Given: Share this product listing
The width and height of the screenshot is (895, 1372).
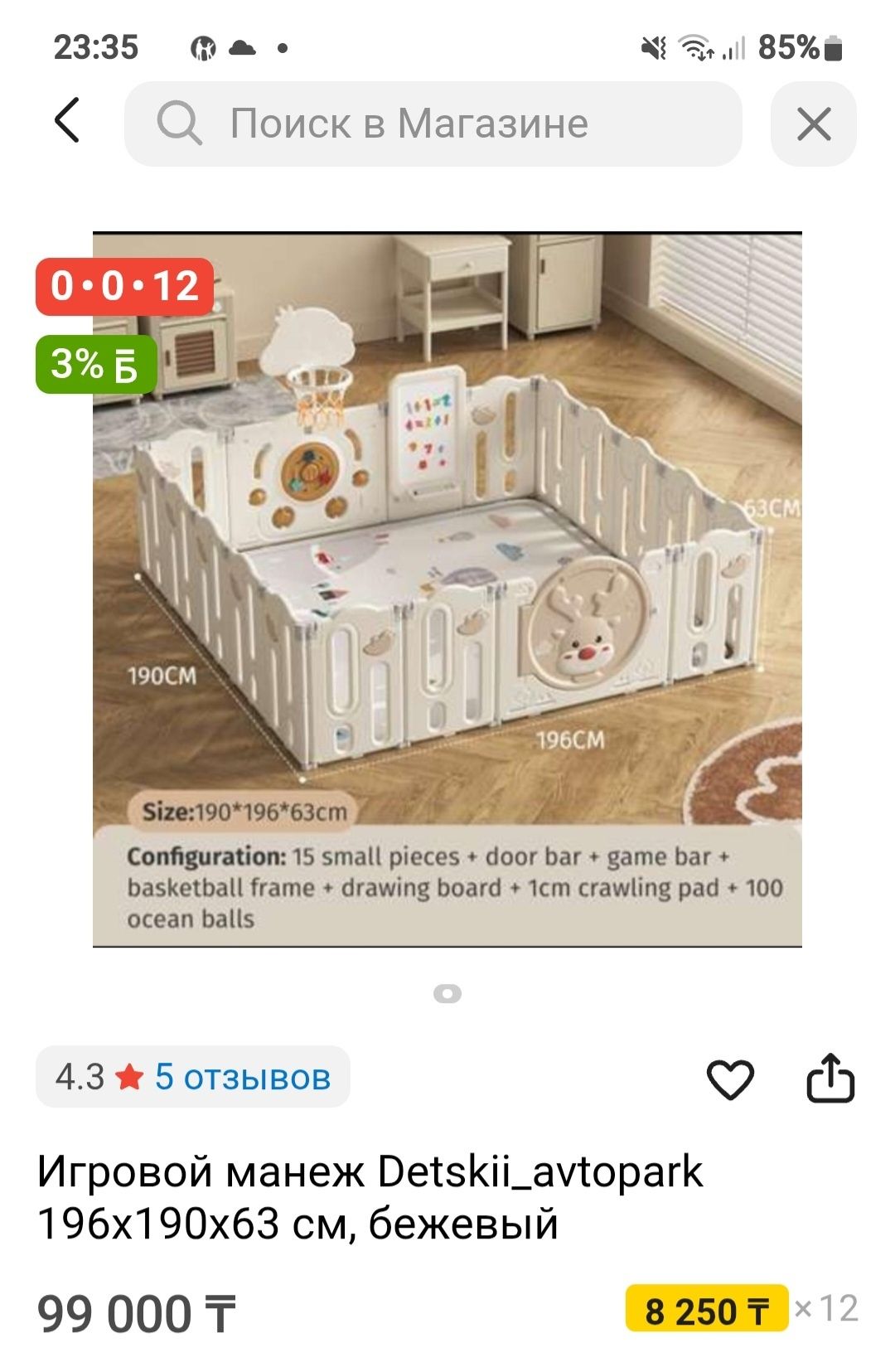Looking at the screenshot, I should 830,1078.
